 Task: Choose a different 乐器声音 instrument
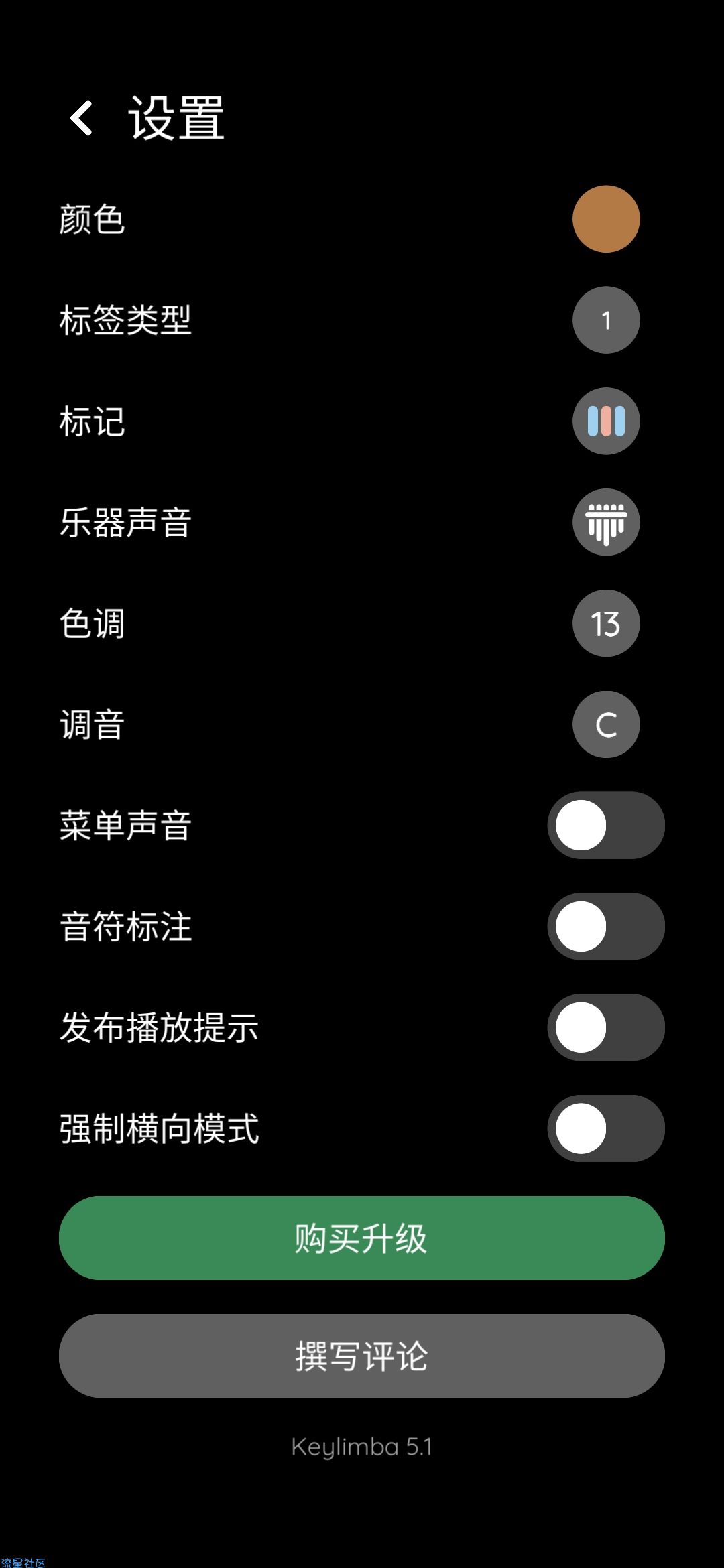(606, 522)
